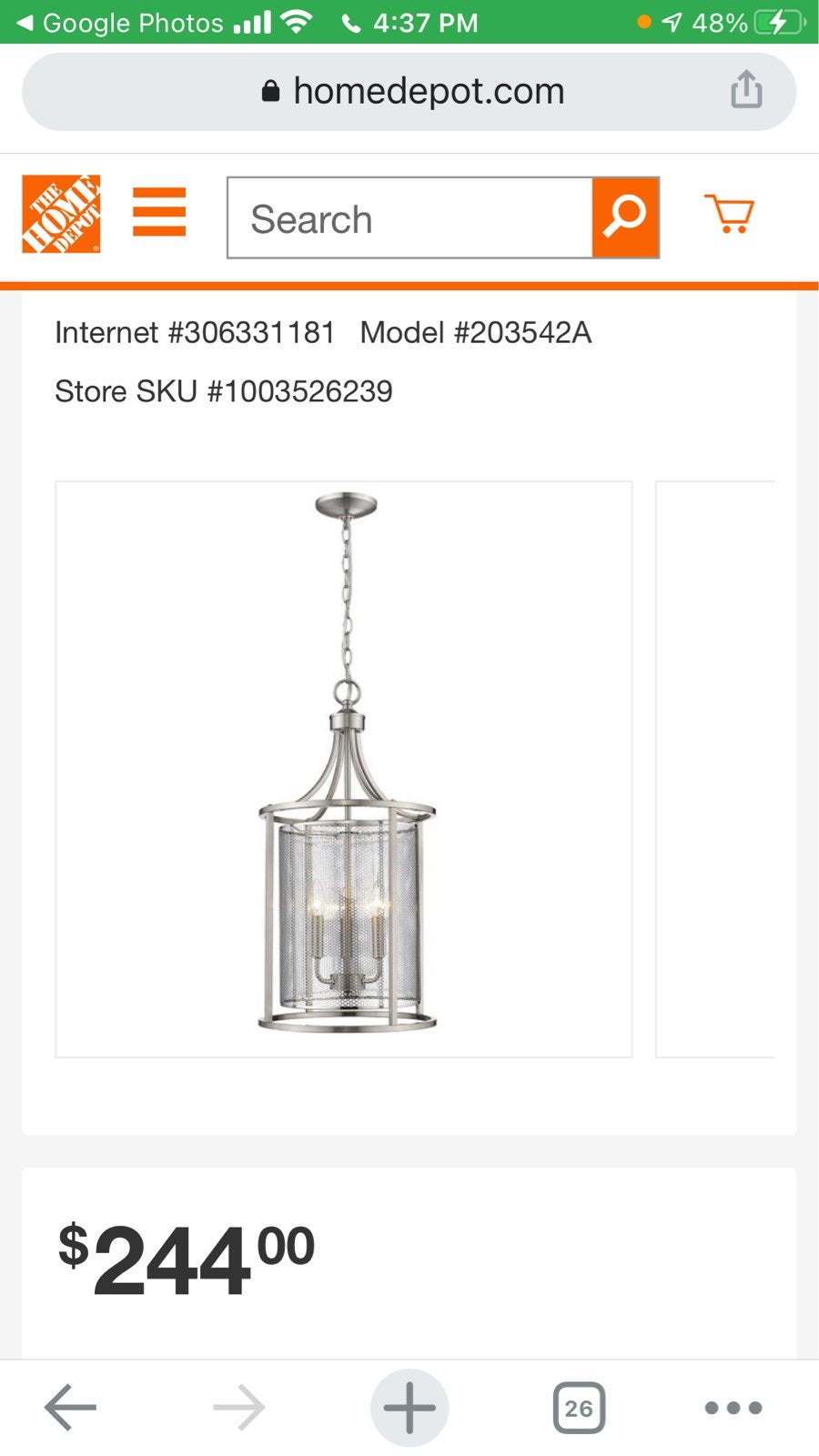
Task: Return to Google Photos app
Action: tap(120, 23)
